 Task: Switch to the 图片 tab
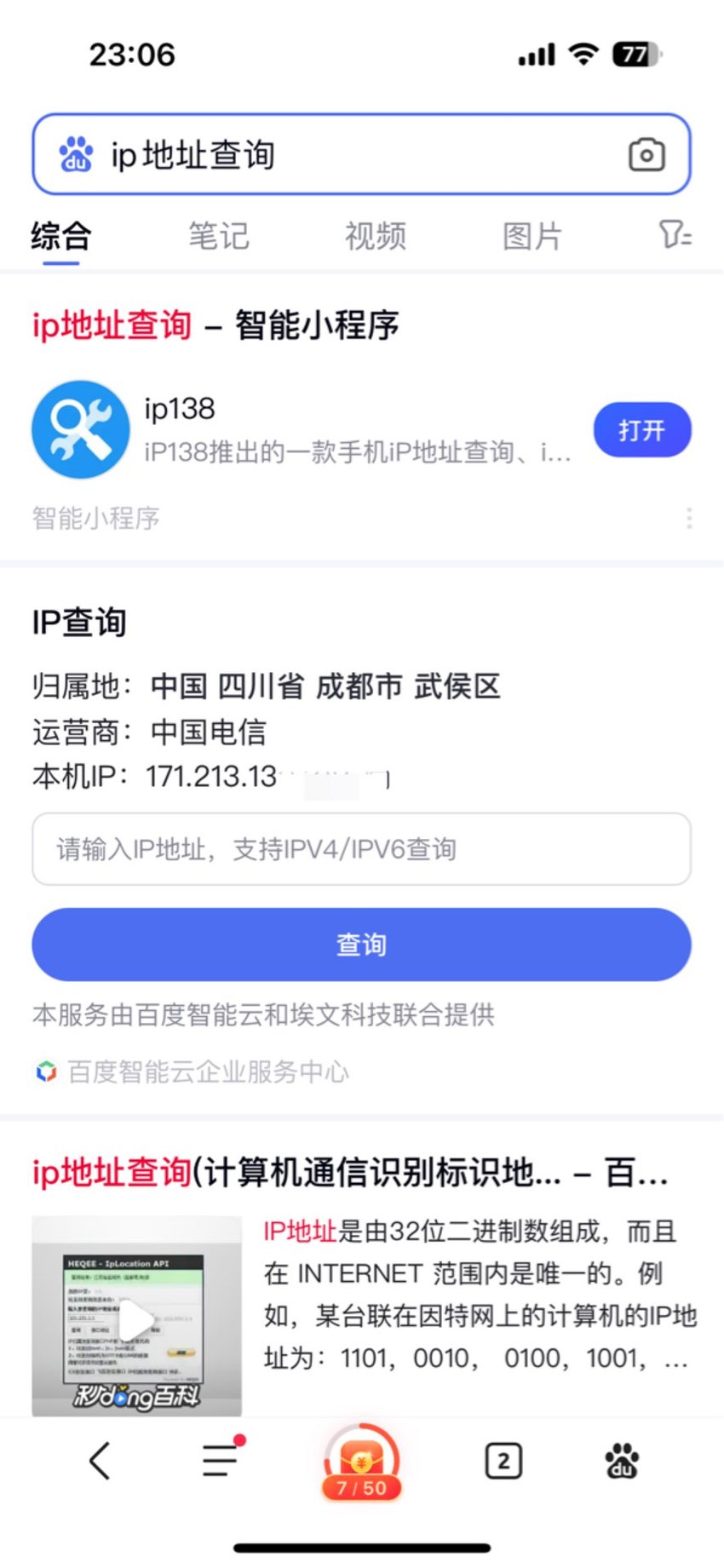coord(532,236)
